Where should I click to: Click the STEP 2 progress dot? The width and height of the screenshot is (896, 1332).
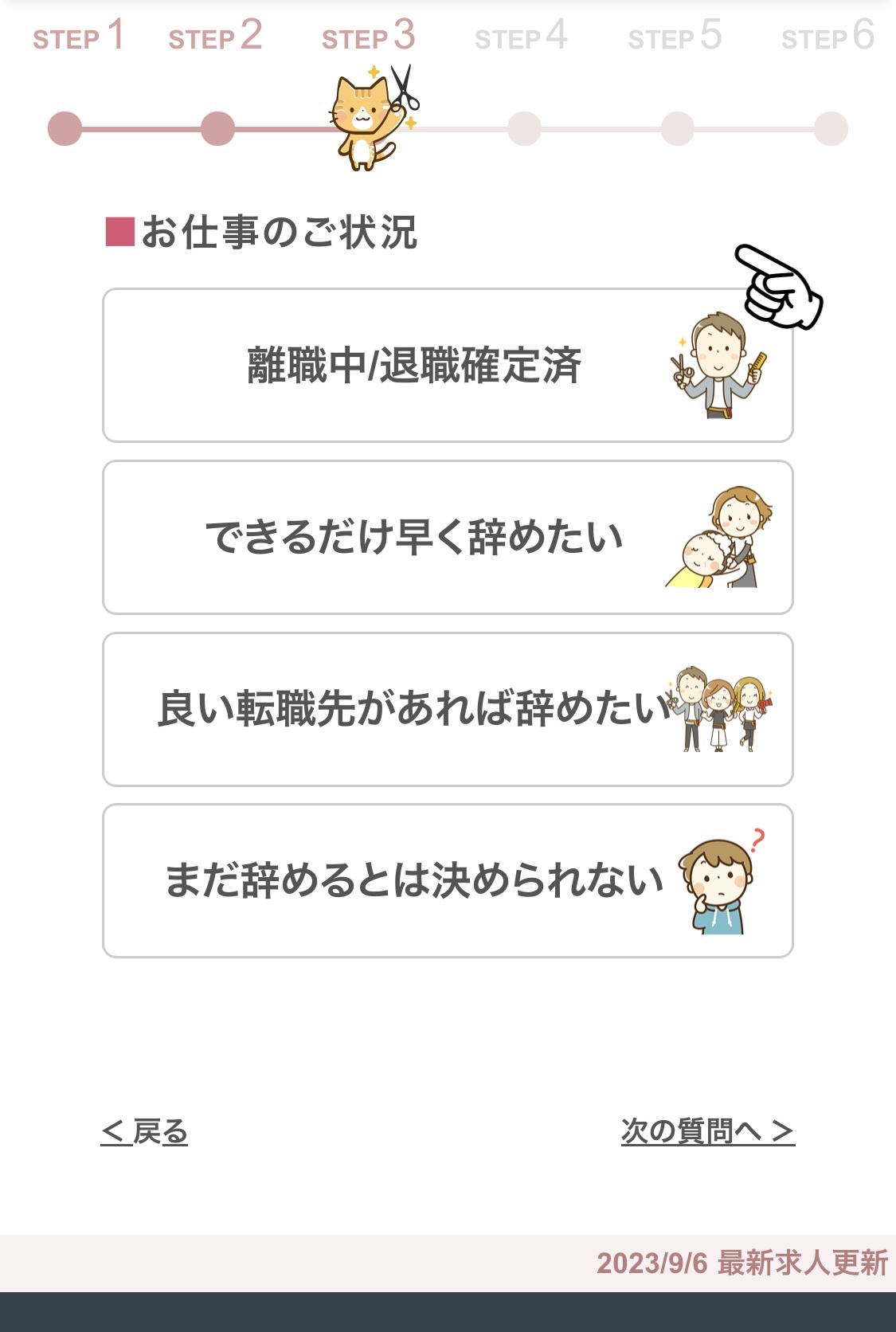216,127
